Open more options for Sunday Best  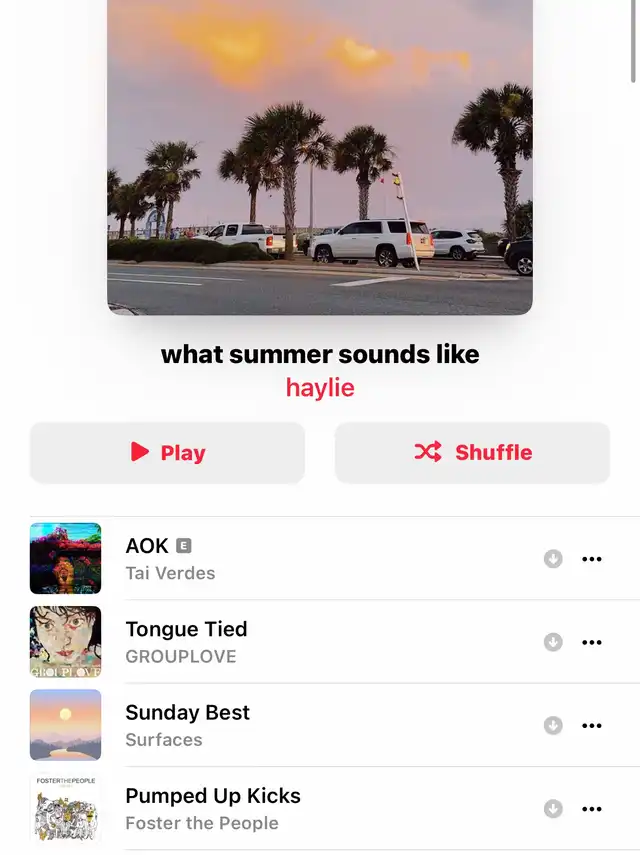coord(592,725)
